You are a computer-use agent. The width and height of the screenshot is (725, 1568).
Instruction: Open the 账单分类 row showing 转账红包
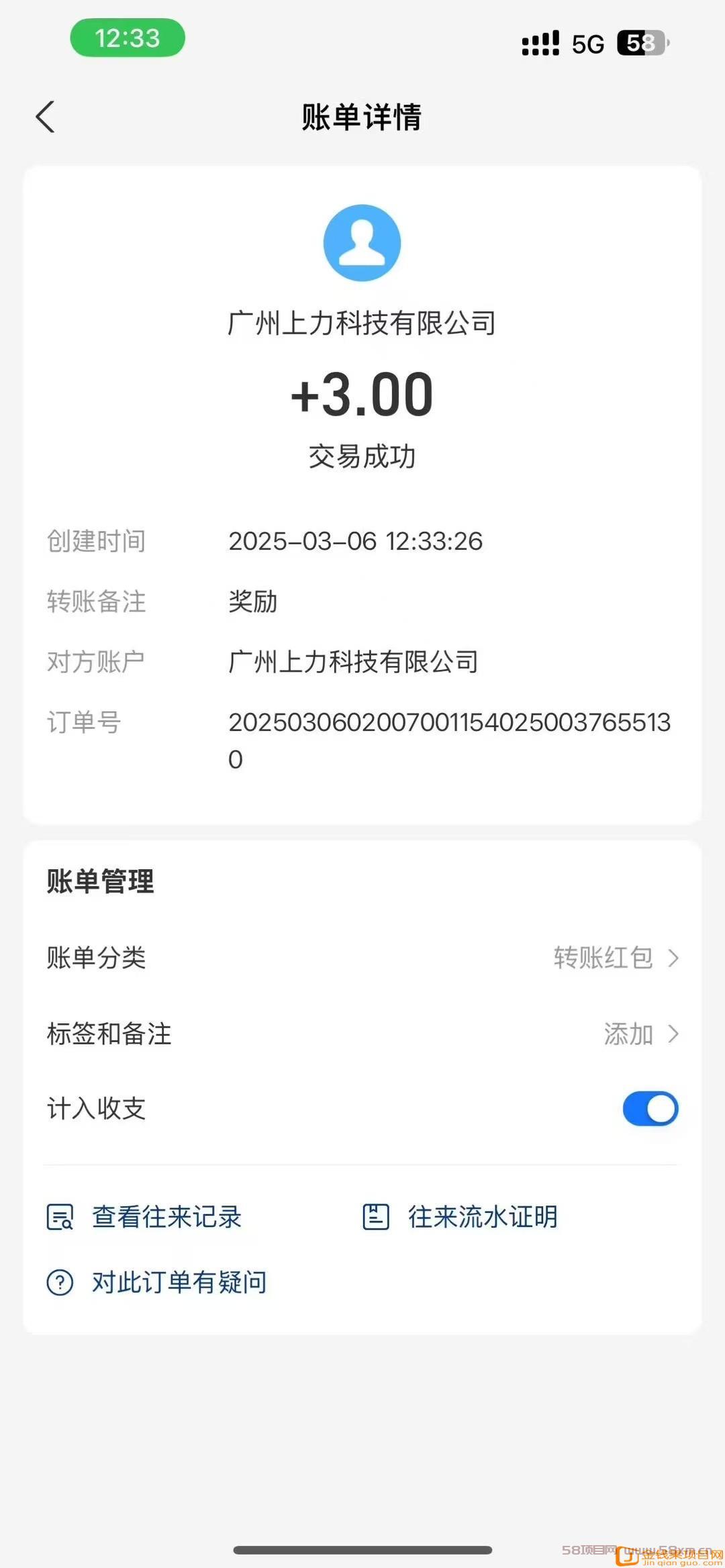click(x=362, y=958)
